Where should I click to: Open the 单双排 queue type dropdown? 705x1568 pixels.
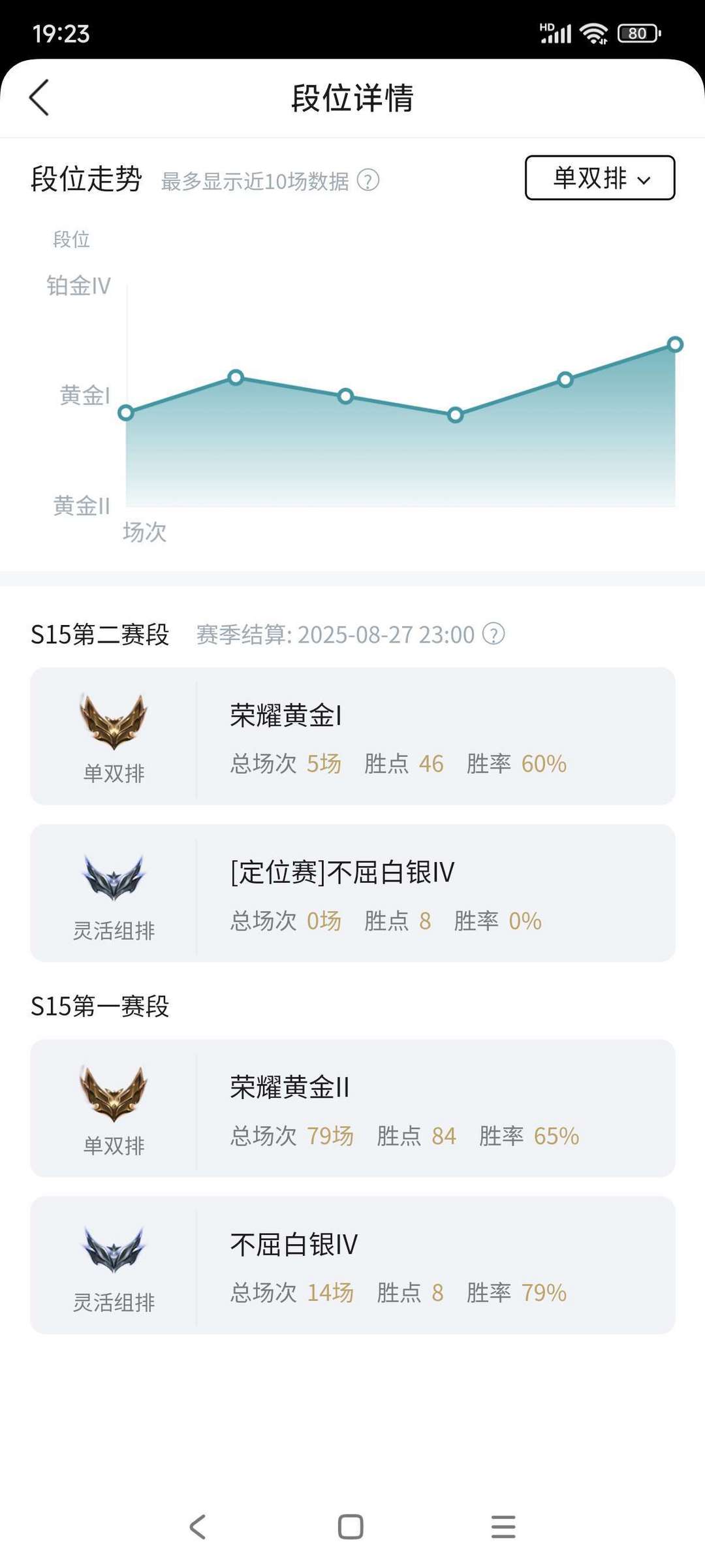(x=600, y=178)
